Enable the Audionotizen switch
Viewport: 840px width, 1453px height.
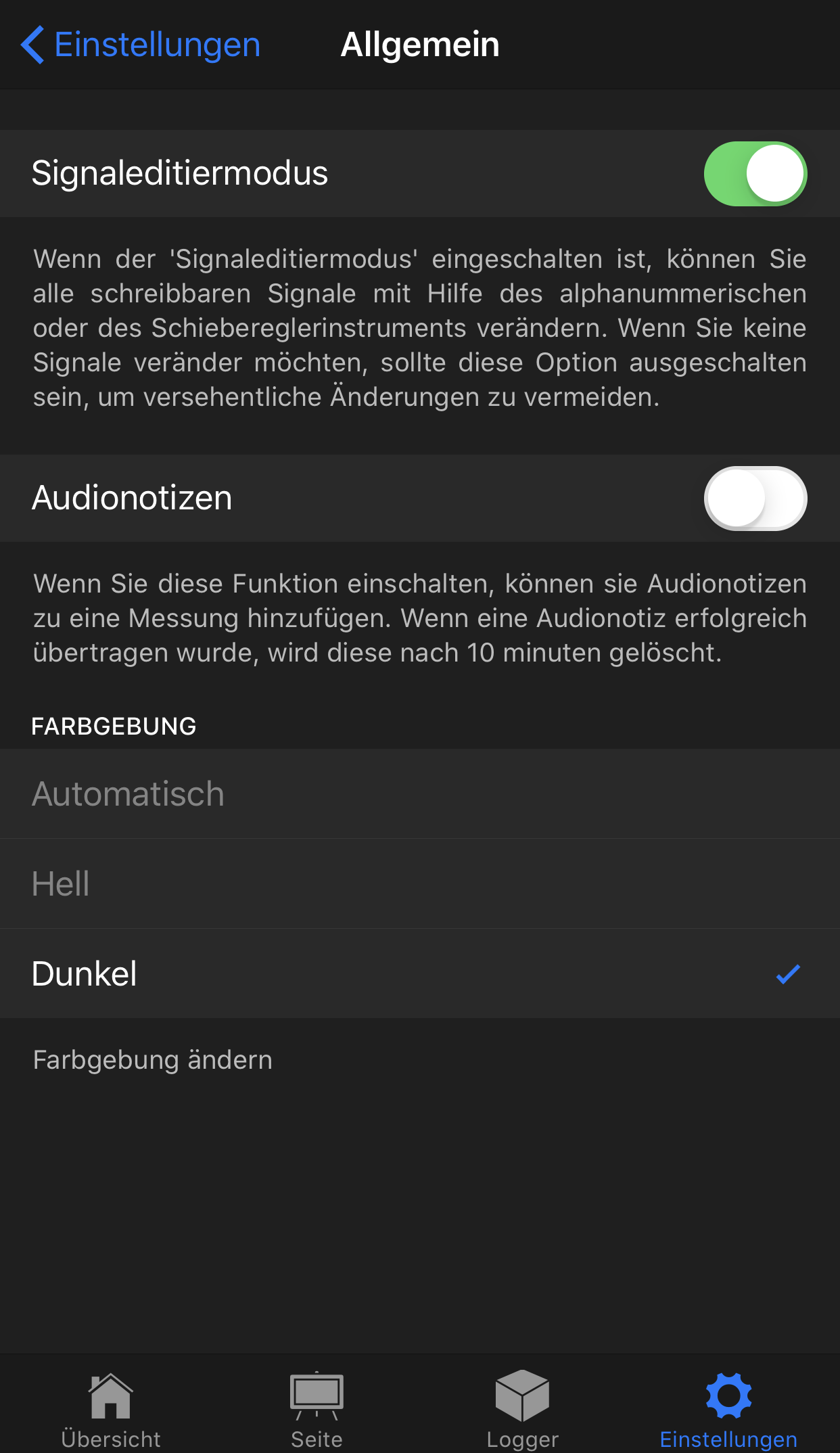click(x=755, y=499)
